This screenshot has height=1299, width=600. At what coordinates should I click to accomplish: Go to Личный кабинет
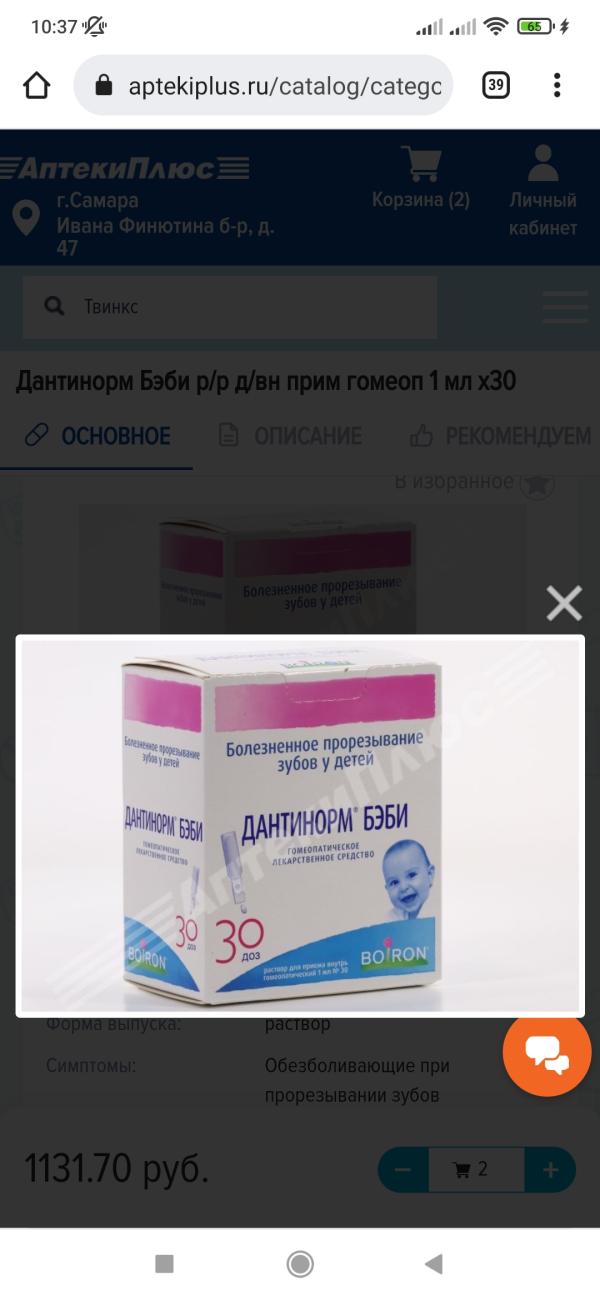[x=543, y=190]
